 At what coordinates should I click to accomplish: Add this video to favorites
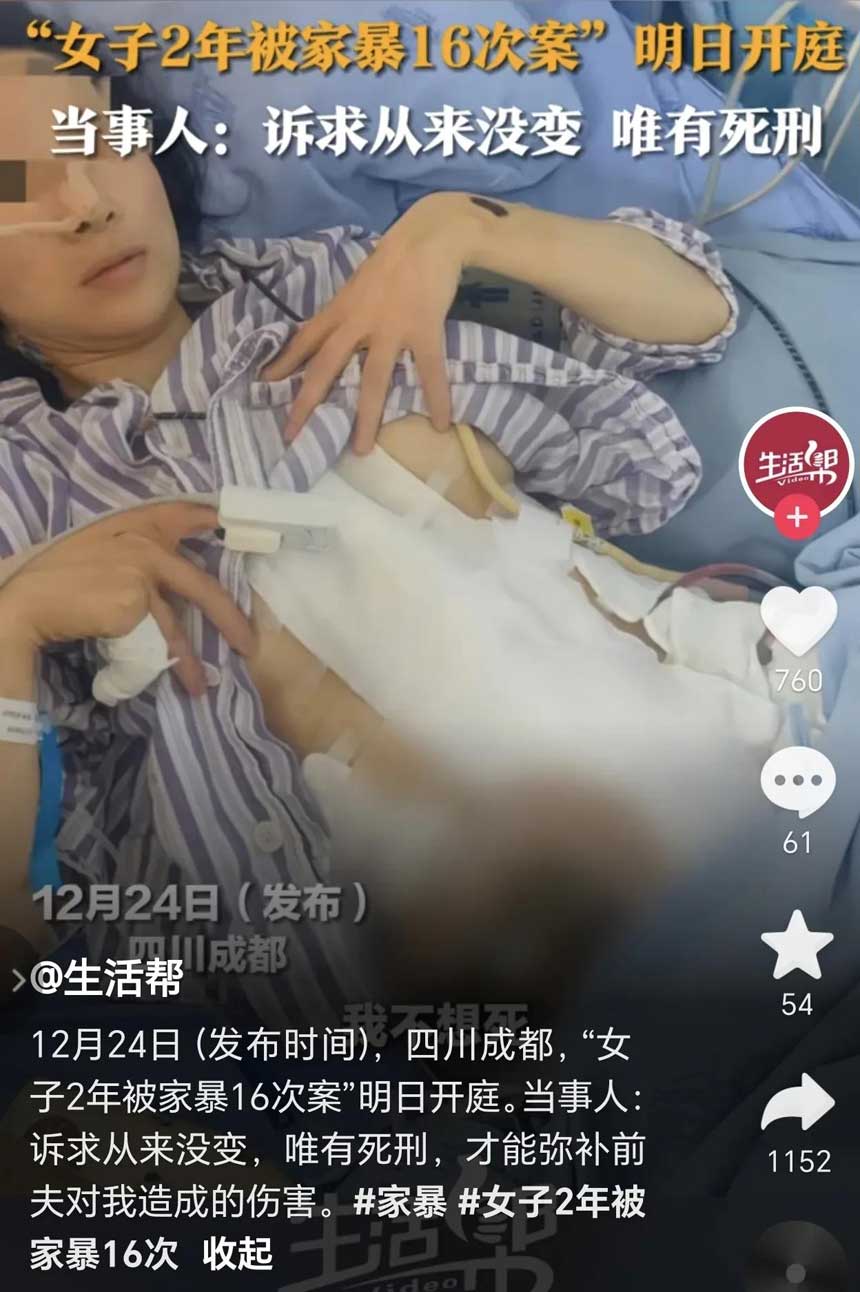point(797,945)
